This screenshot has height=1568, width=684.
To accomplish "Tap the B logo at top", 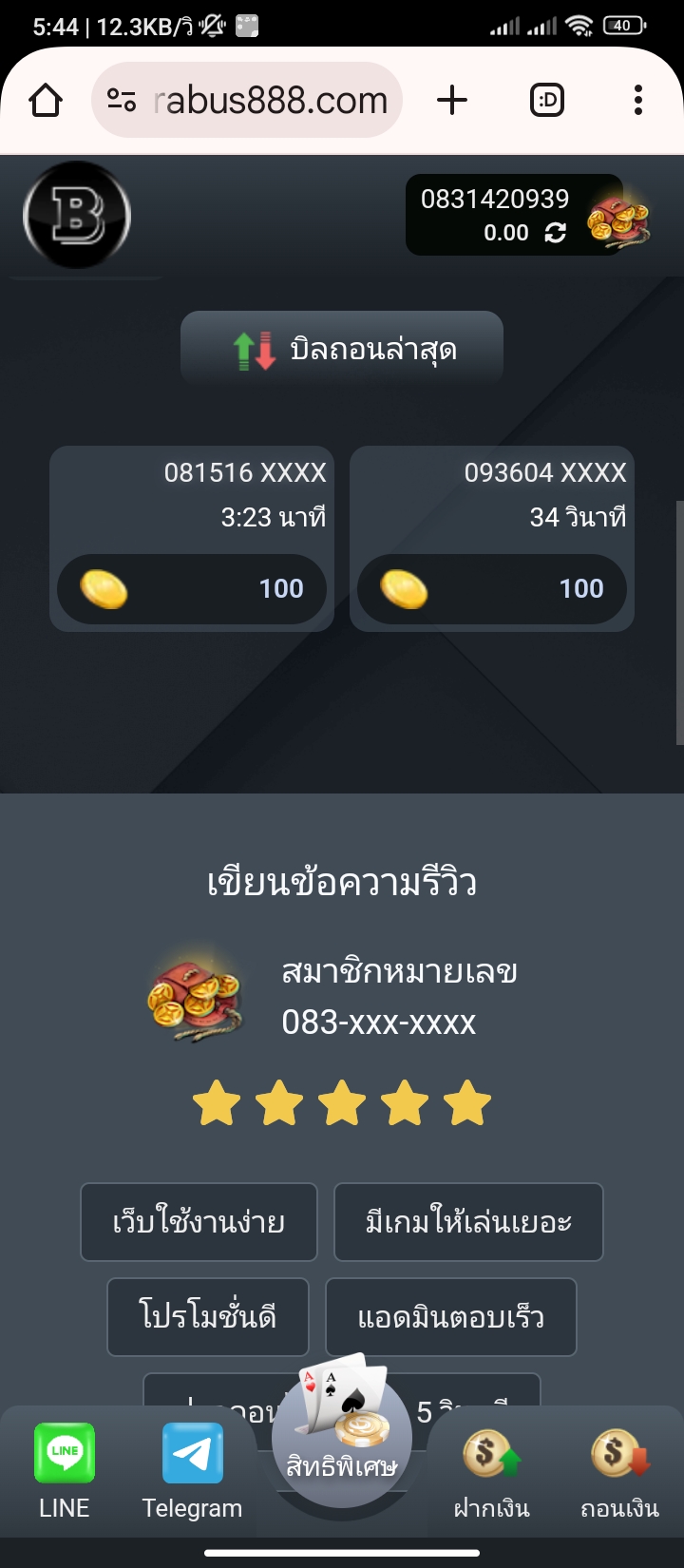I will (x=77, y=216).
